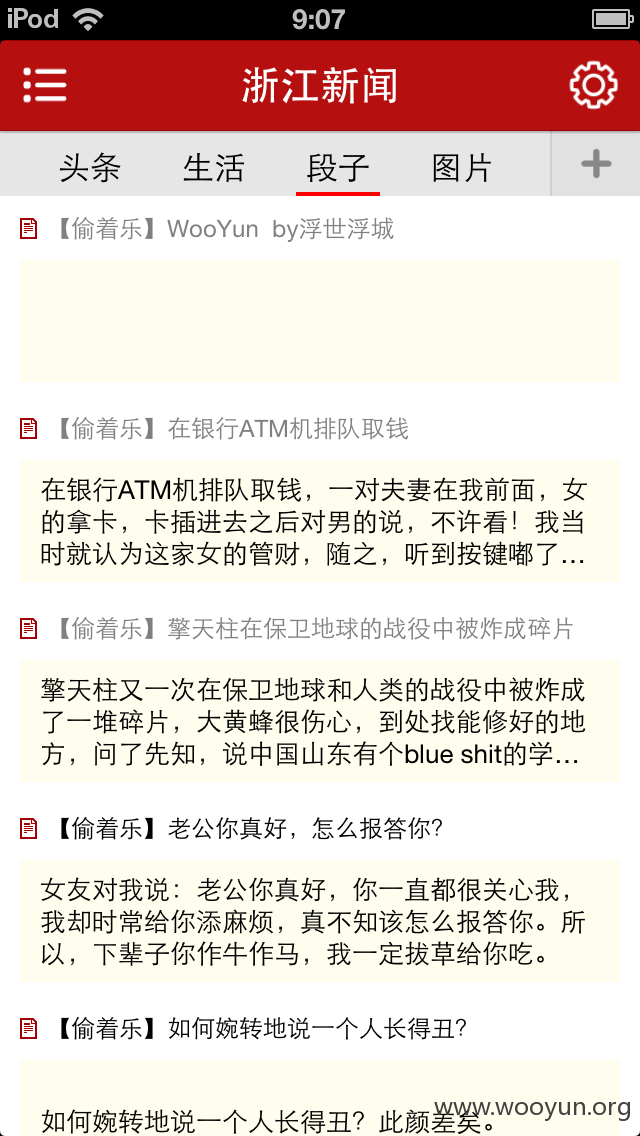The image size is (640, 1136).
Task: Open the side menu drawer
Action: click(x=45, y=85)
